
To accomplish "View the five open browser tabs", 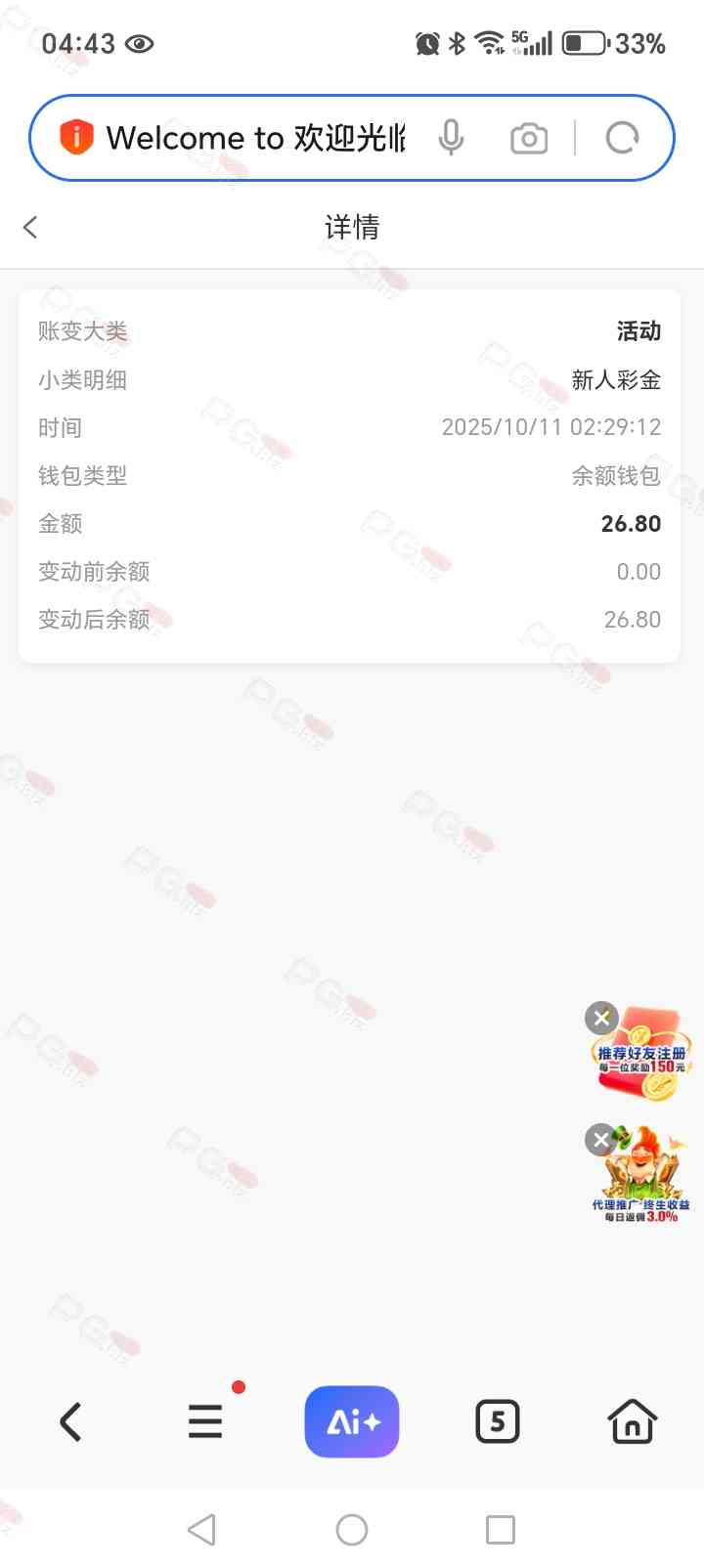I will 497,1421.
